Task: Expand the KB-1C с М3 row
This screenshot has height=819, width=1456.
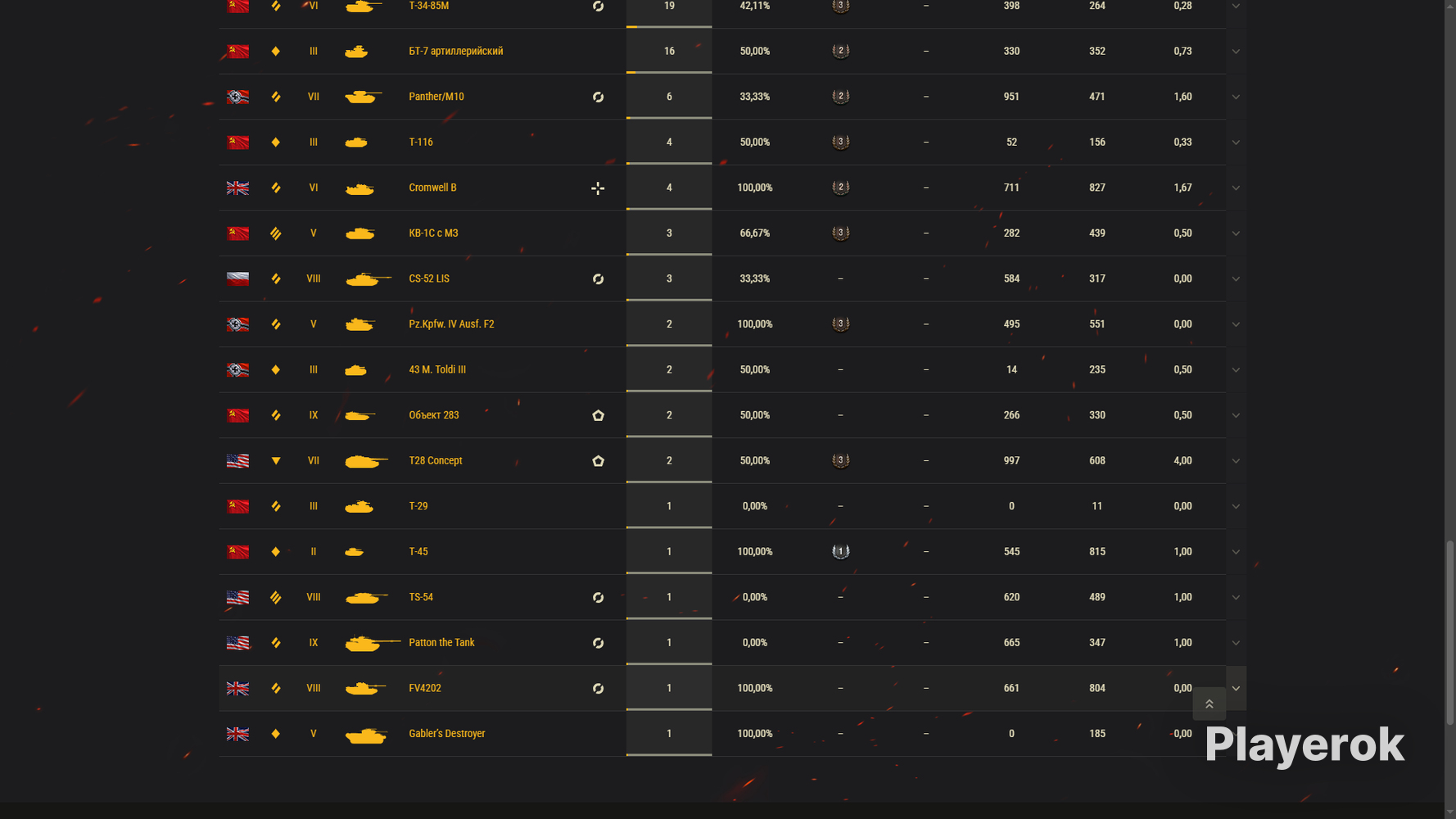Action: tap(1236, 233)
